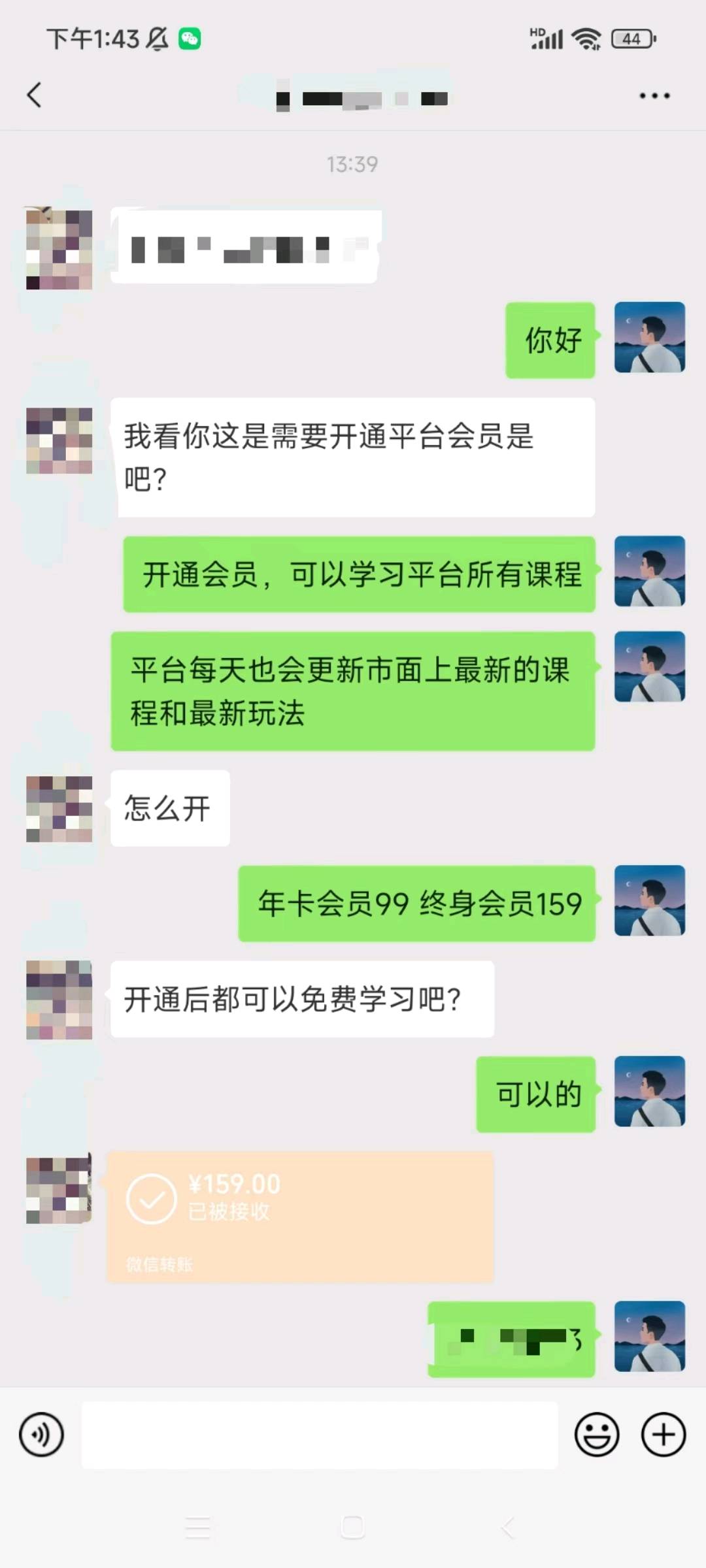
Task: Open the ¥159.00 WeChat transfer card
Action: [x=300, y=1217]
